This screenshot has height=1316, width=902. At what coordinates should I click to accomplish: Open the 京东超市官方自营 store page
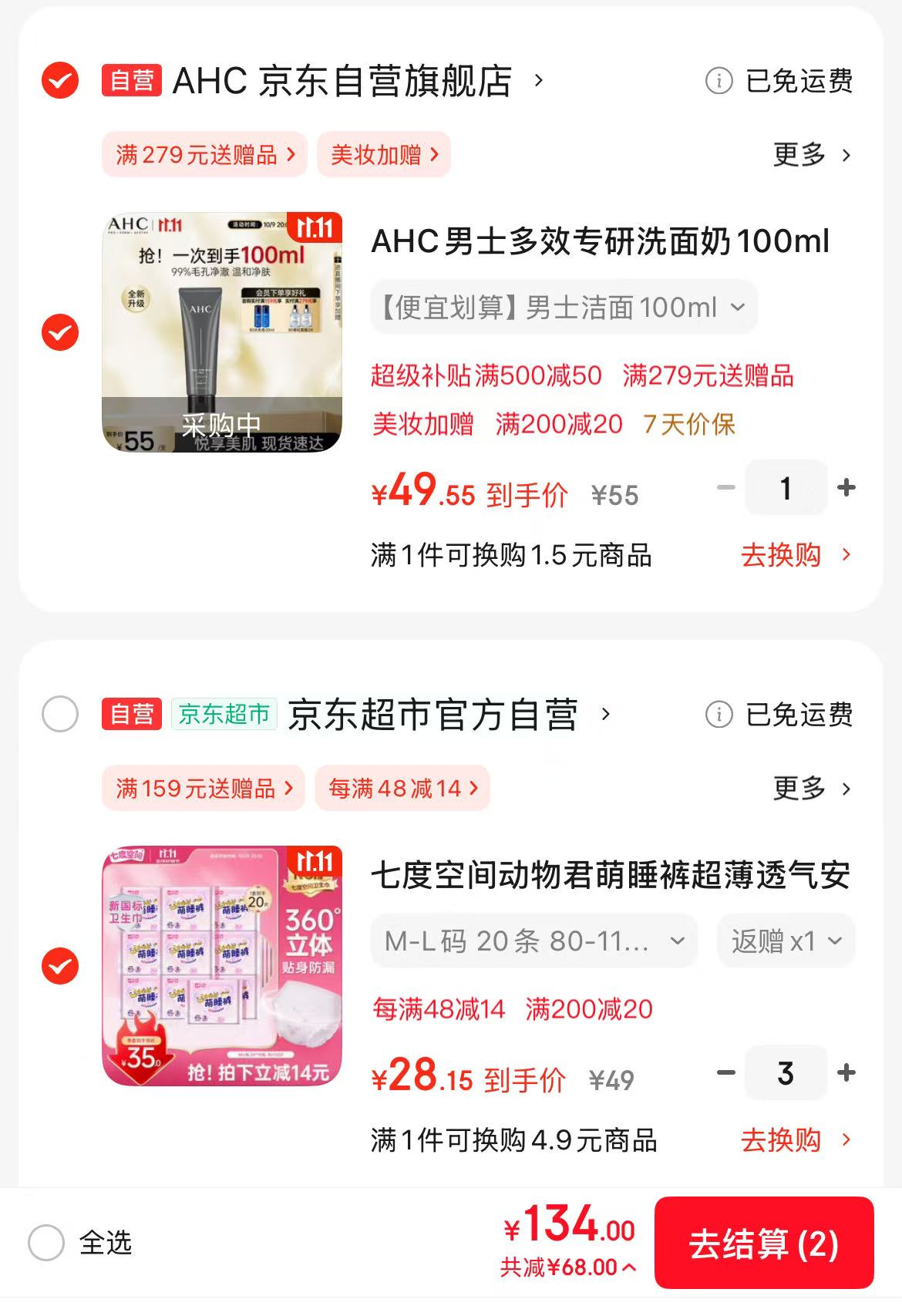tap(432, 715)
